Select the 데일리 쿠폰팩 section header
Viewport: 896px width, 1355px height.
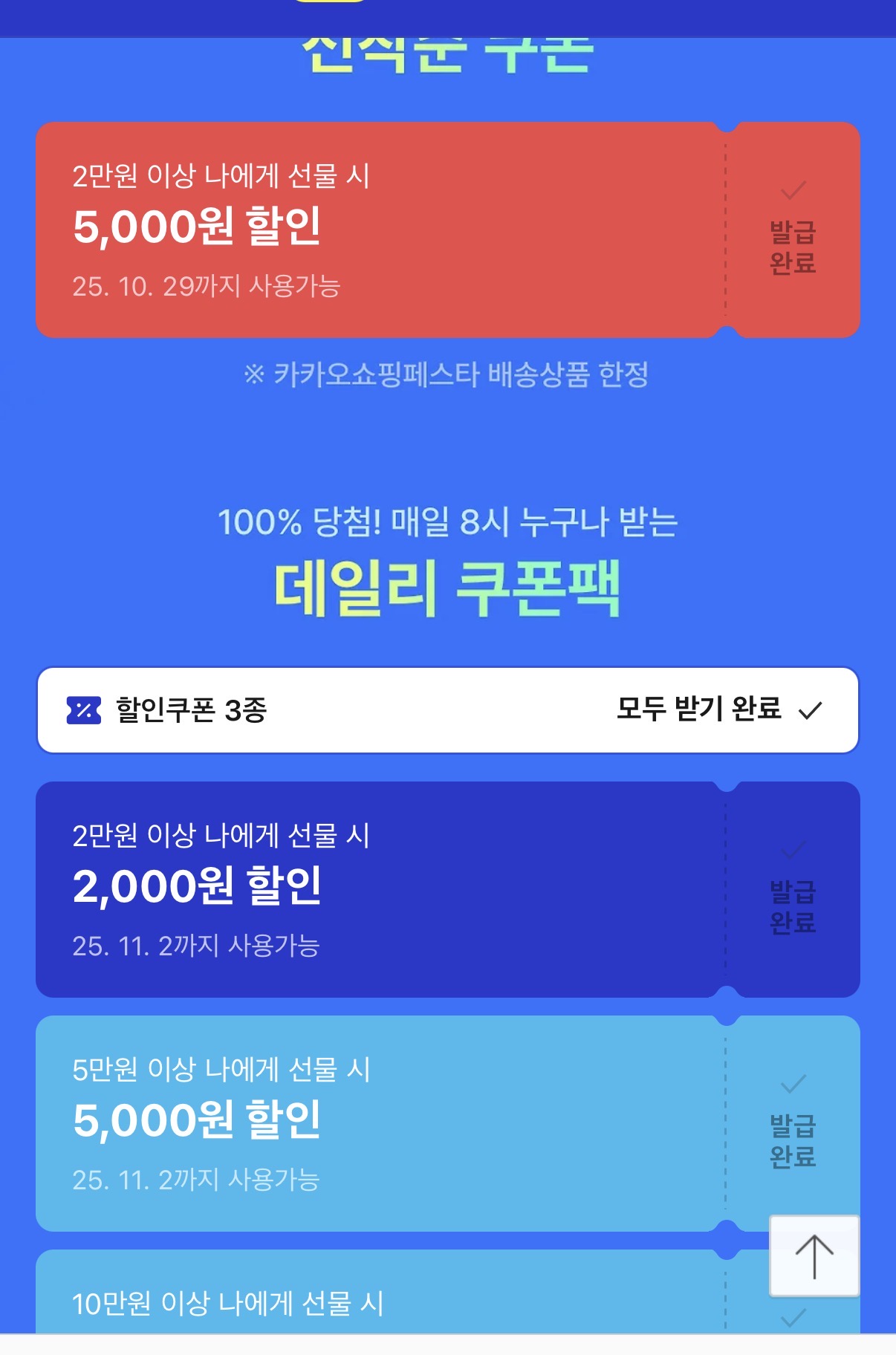(448, 589)
